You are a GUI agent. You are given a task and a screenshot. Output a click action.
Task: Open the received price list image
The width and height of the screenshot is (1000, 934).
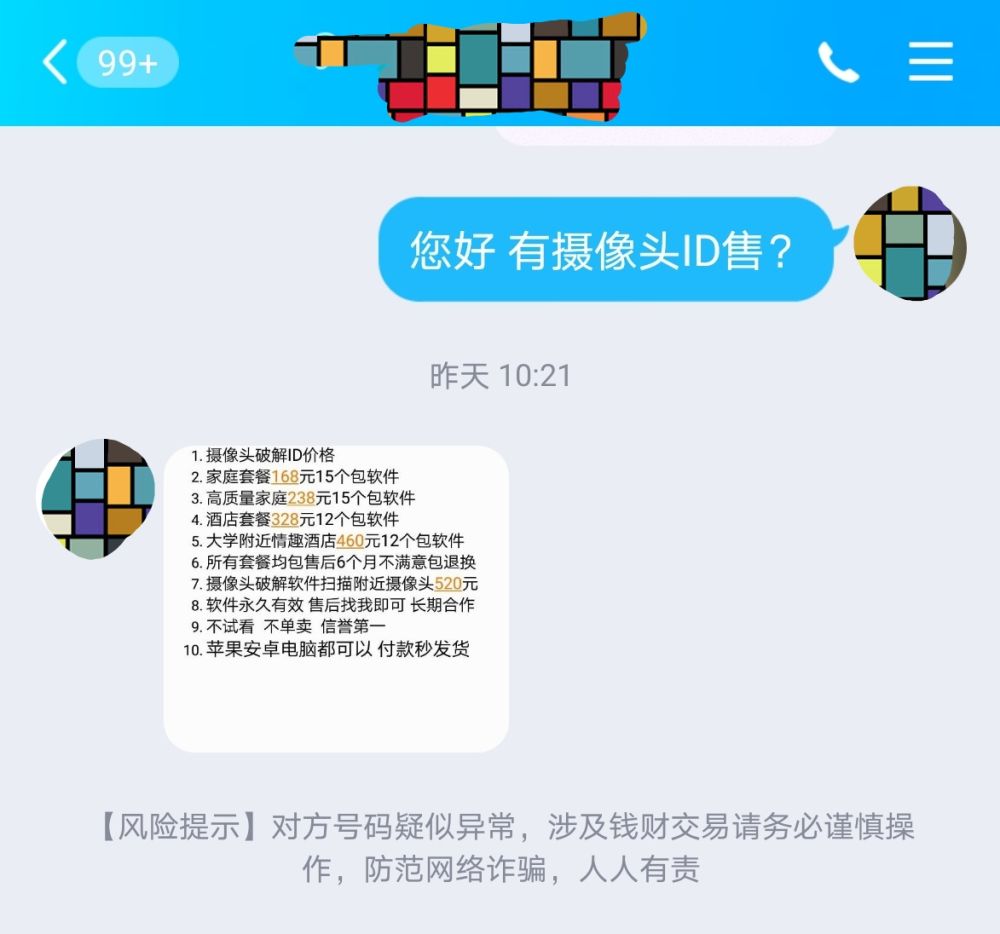point(336,598)
